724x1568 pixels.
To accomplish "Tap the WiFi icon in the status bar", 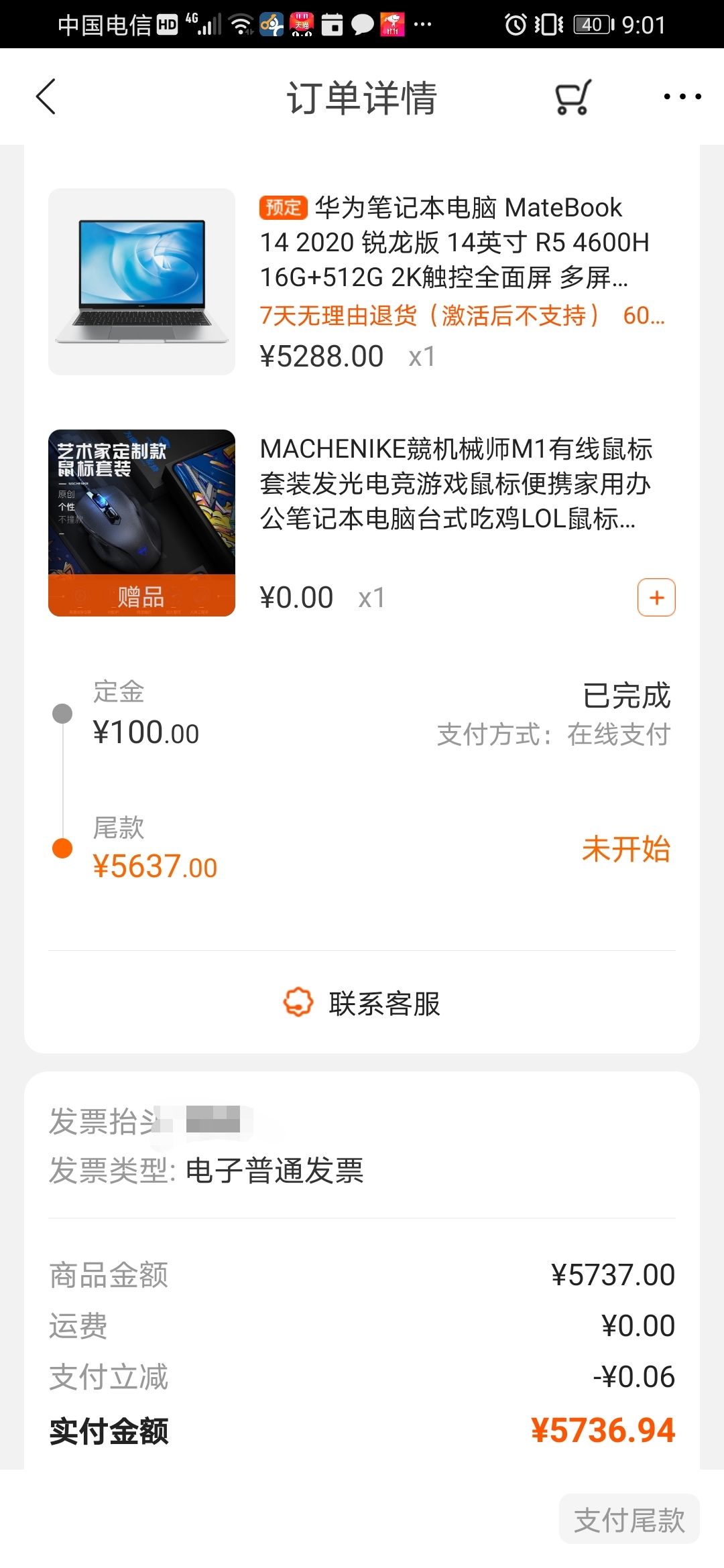I will [x=240, y=23].
